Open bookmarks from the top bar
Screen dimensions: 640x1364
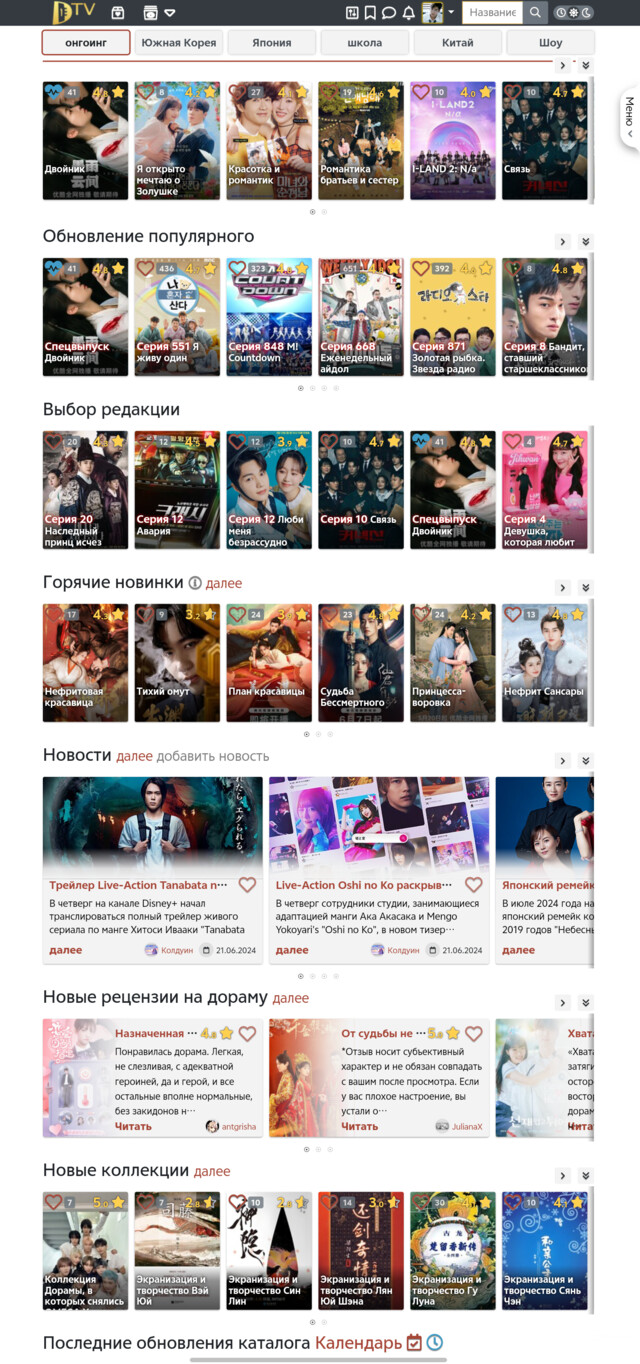[x=370, y=13]
